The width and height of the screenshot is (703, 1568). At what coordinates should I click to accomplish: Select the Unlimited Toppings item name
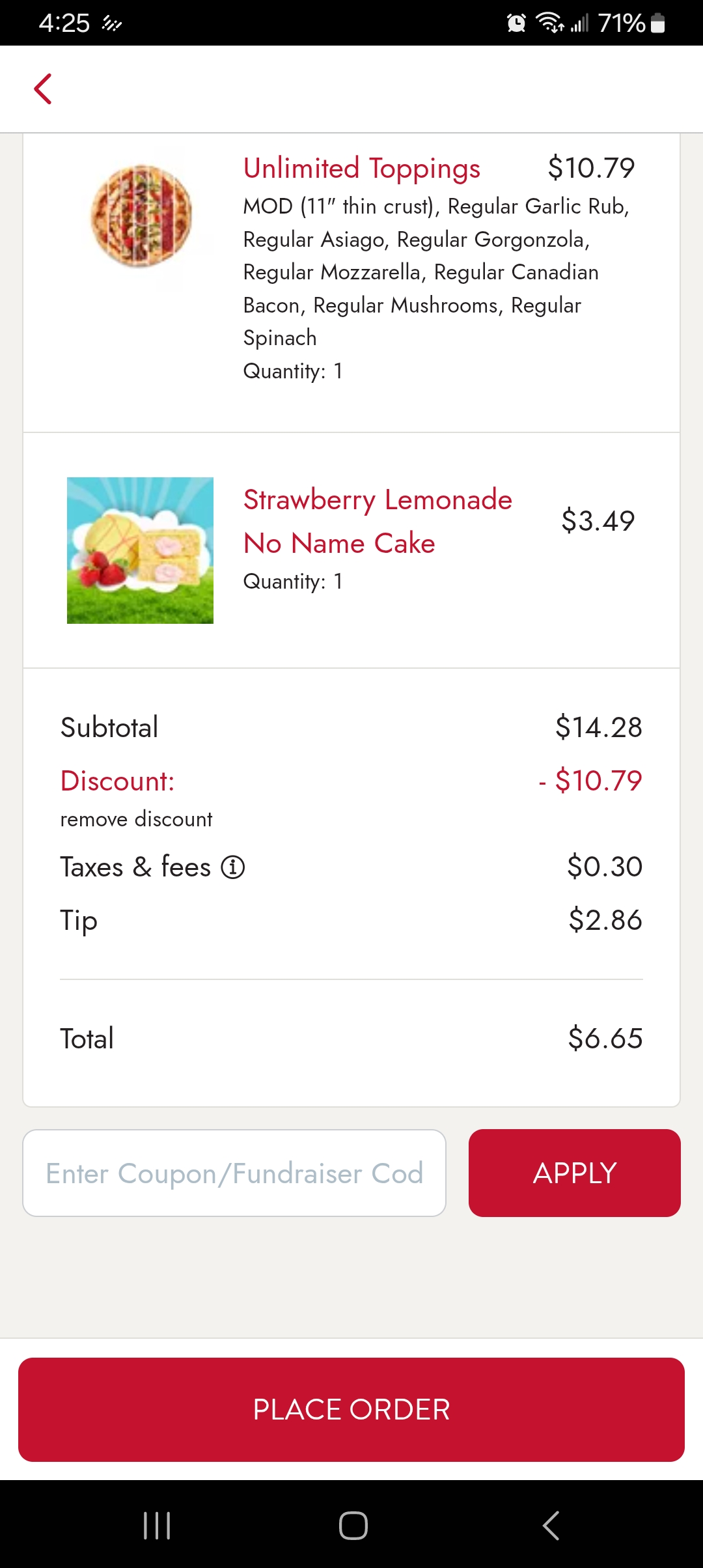pos(362,168)
